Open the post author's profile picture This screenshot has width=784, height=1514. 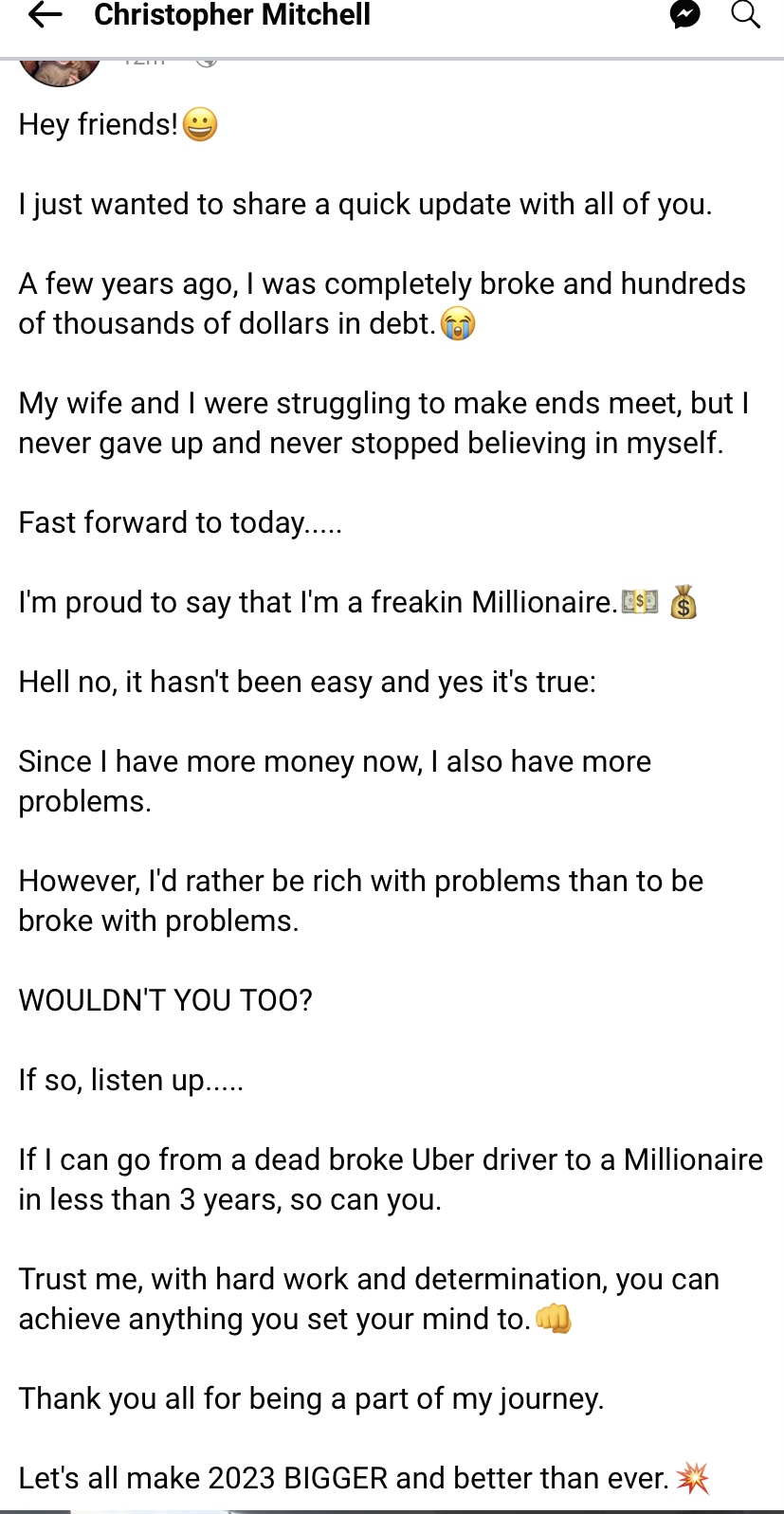pos(60,71)
